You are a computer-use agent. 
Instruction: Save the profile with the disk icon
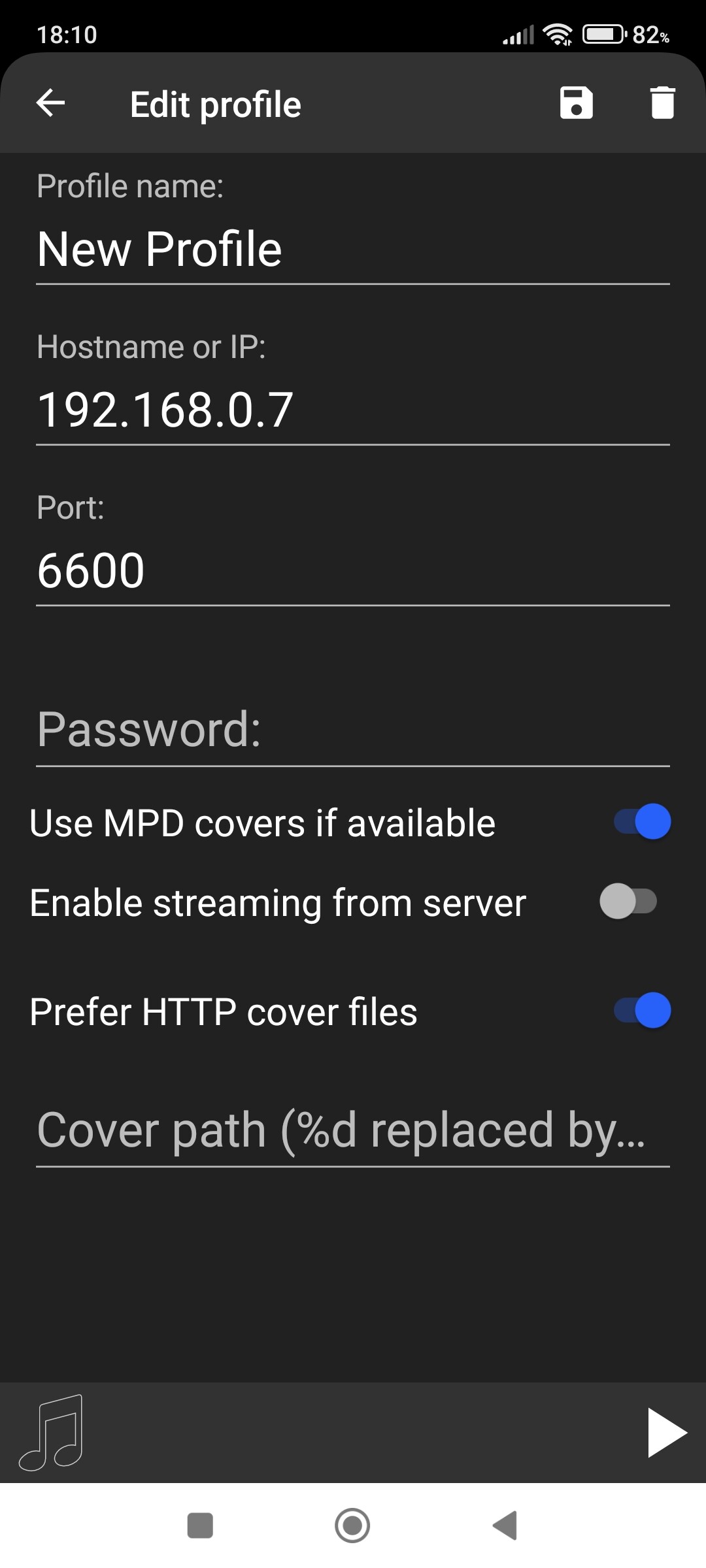coord(576,103)
